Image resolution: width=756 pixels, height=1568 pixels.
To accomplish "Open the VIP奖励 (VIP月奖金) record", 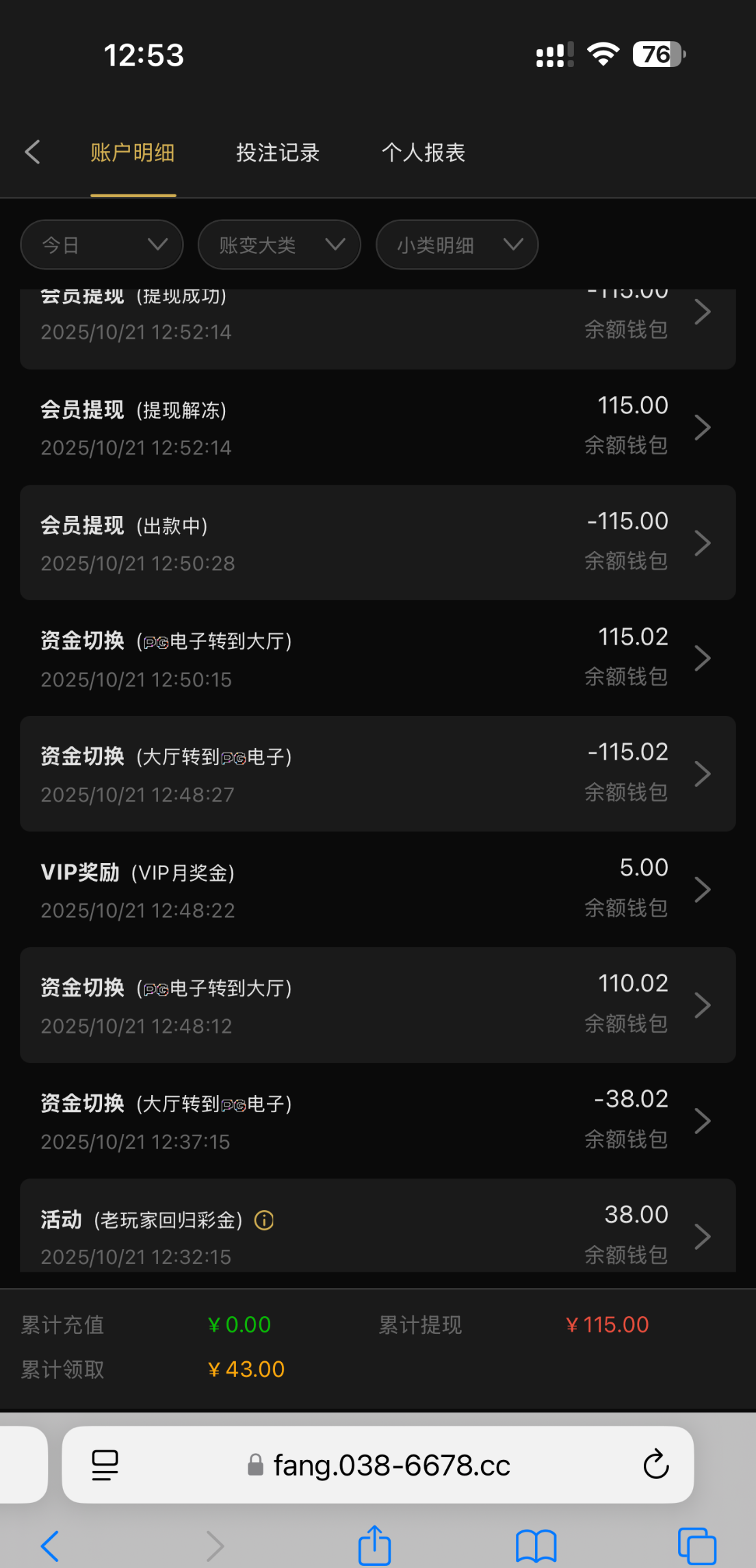I will coord(378,889).
